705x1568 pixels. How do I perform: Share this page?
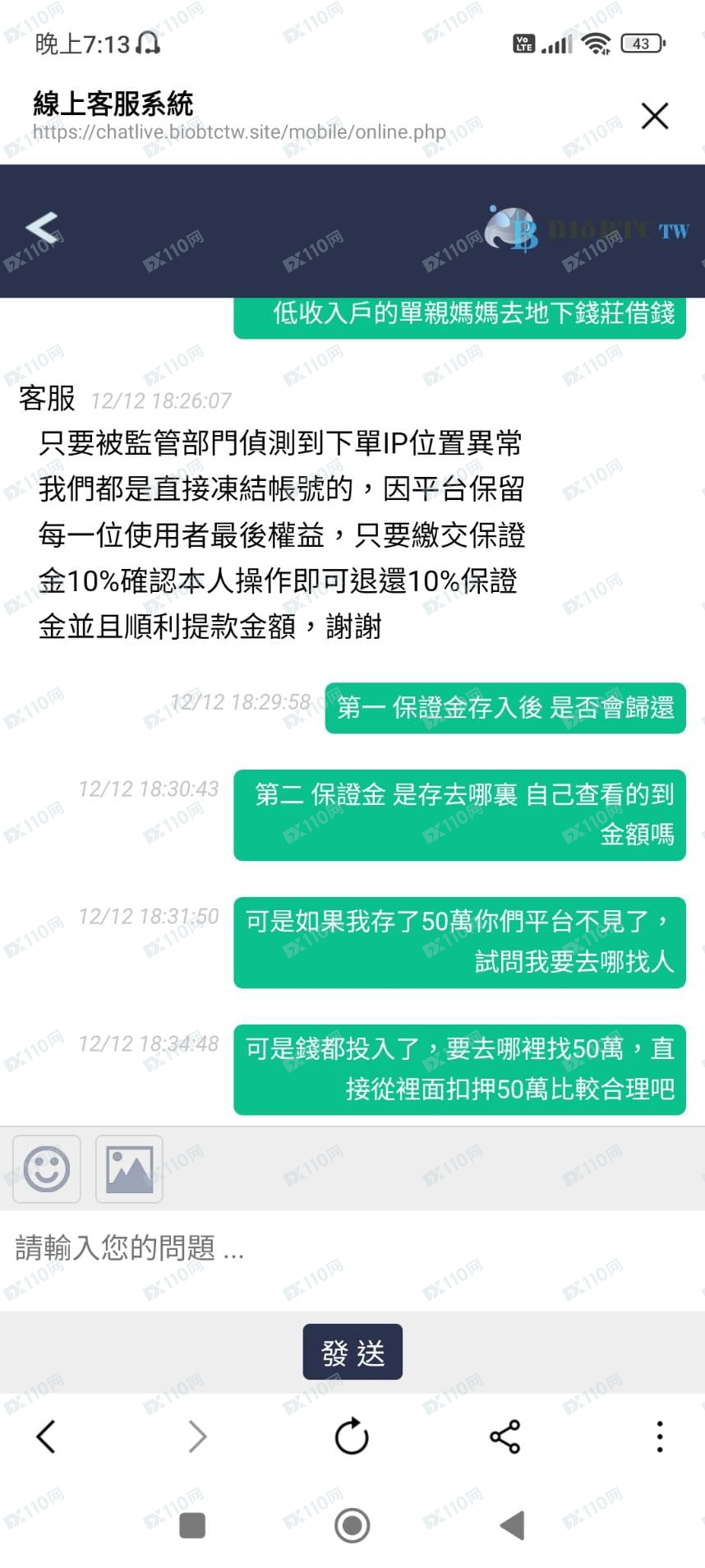click(x=505, y=1436)
